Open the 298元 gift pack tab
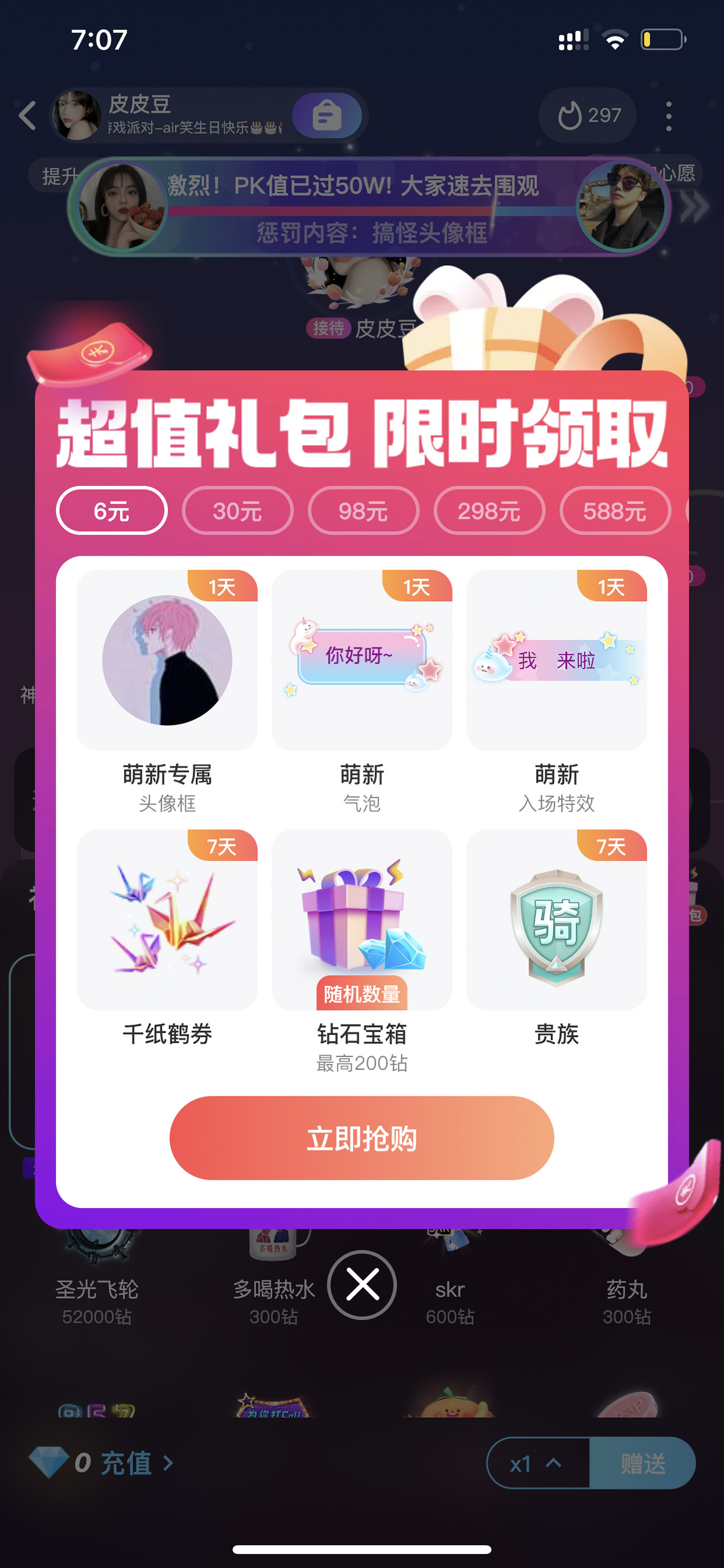724x1568 pixels. pyautogui.click(x=489, y=511)
